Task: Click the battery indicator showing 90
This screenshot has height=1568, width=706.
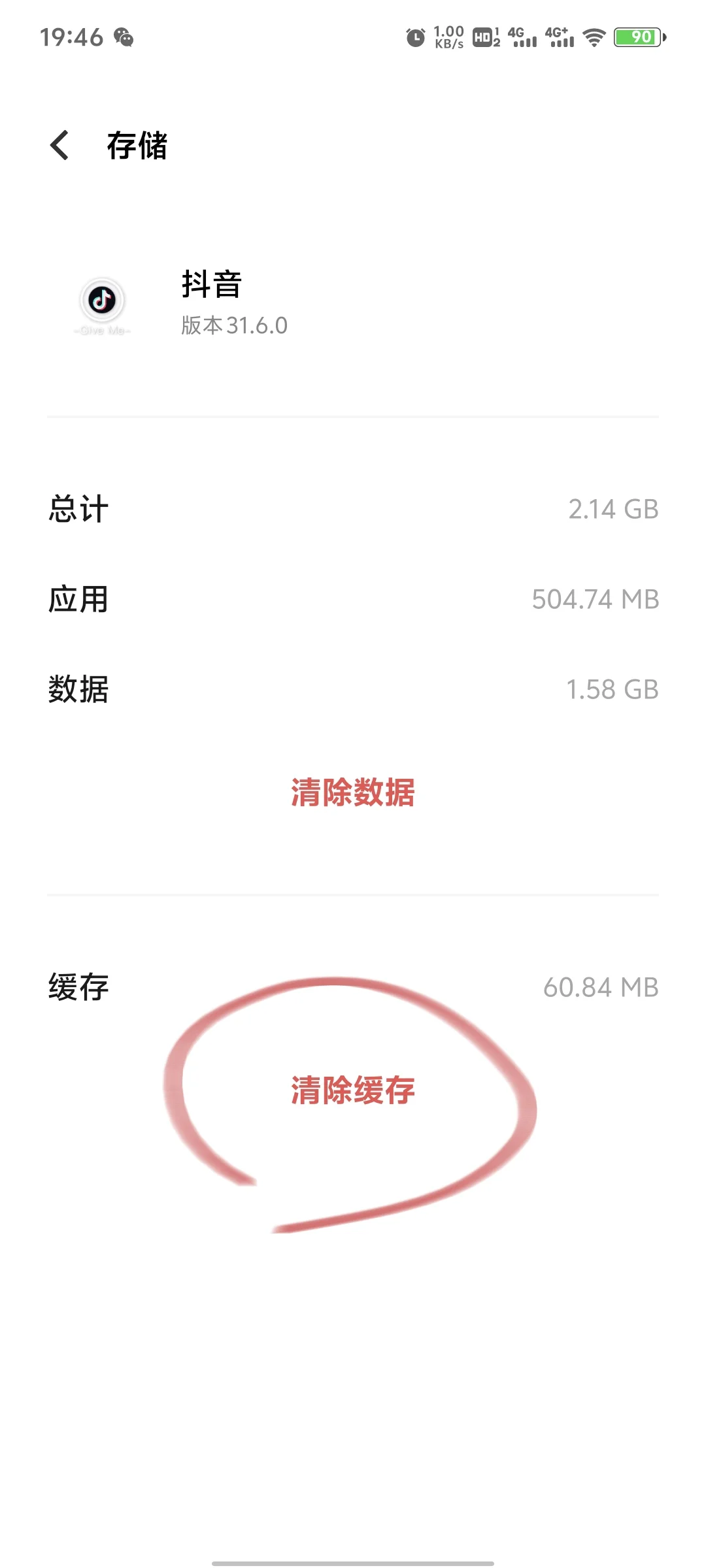Action: (636, 37)
